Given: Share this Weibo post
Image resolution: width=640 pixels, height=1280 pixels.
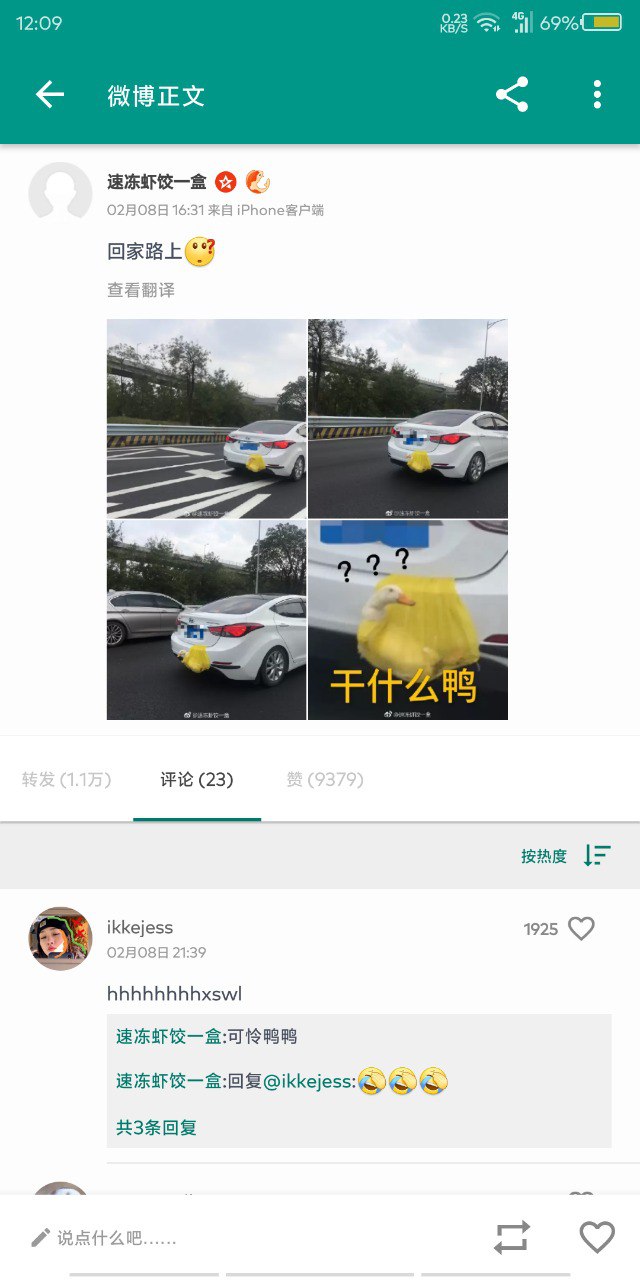Looking at the screenshot, I should pos(512,95).
